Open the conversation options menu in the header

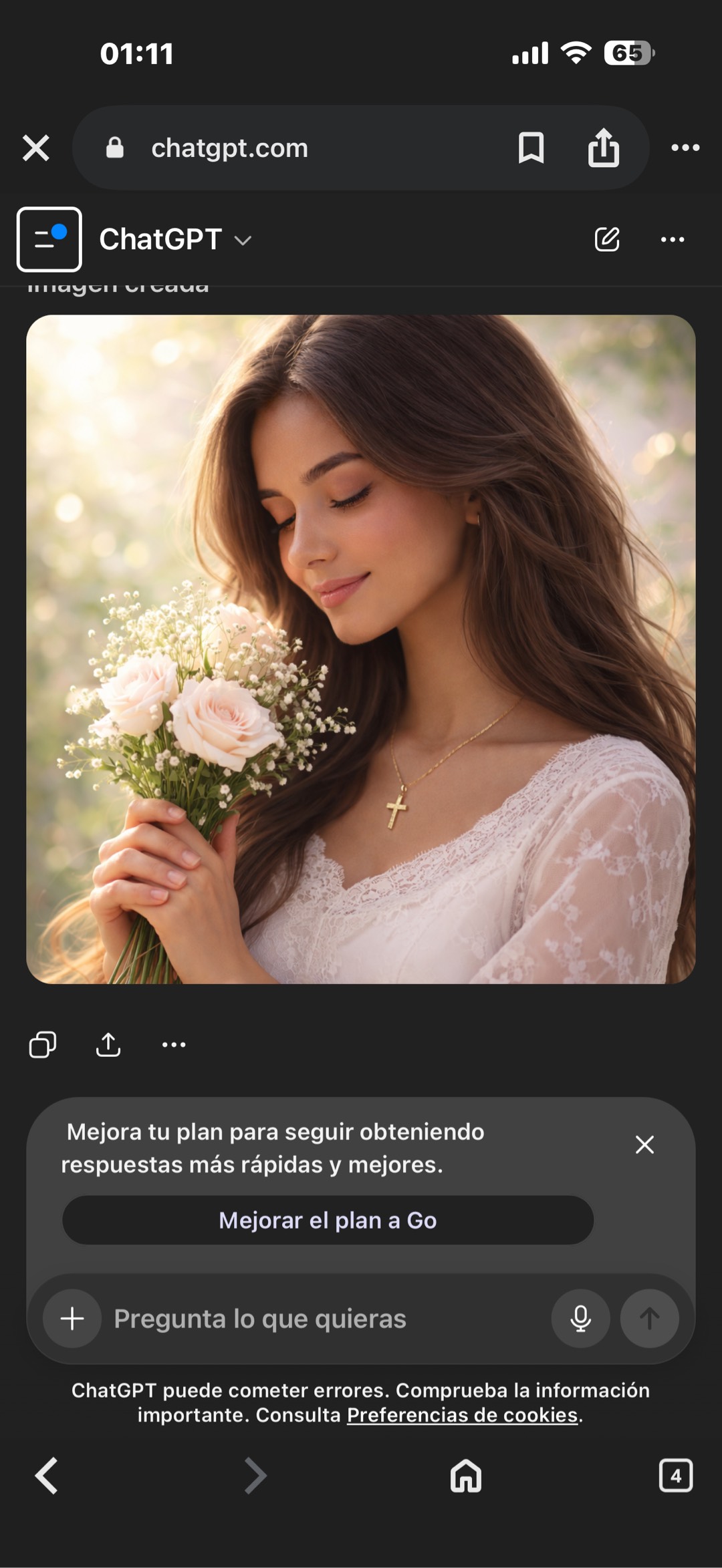(x=672, y=240)
